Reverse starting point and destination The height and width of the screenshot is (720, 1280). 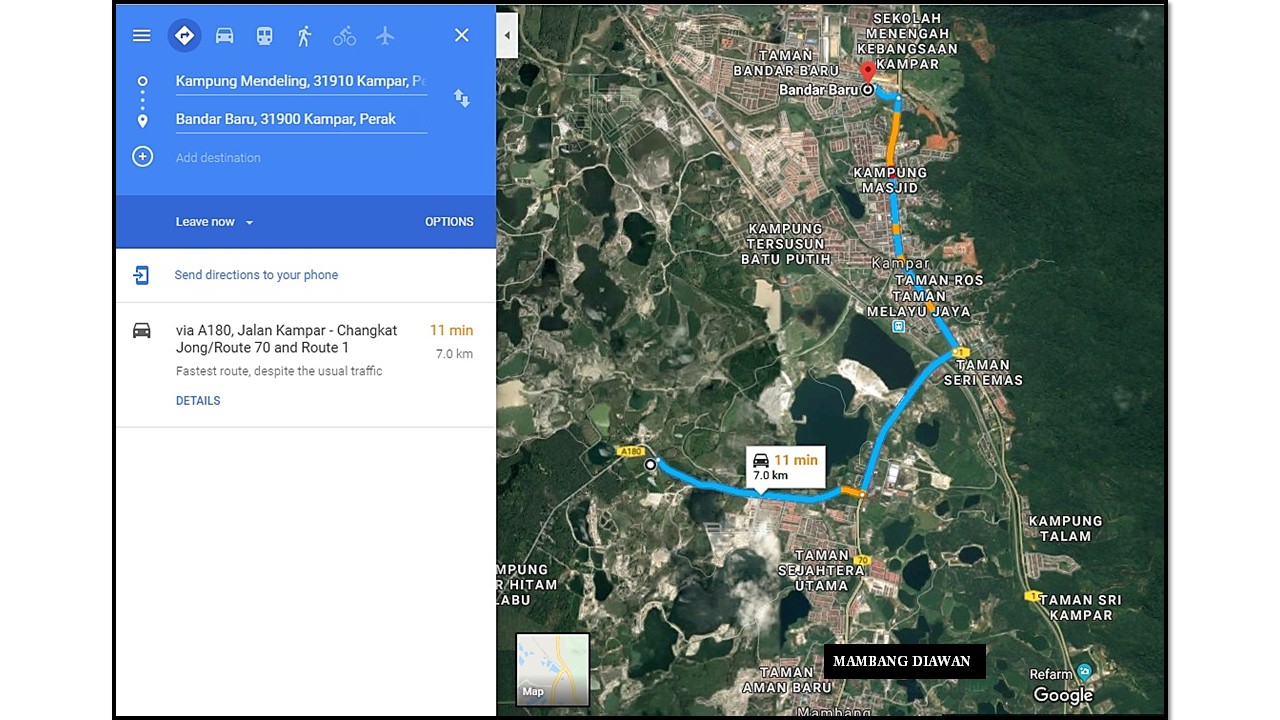point(461,98)
